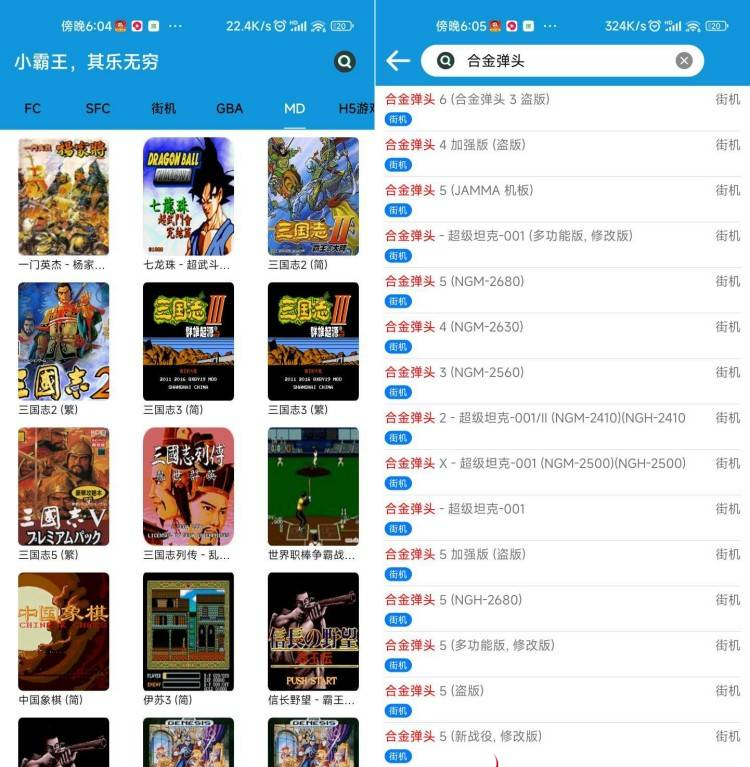The width and height of the screenshot is (750, 767).
Task: Select the 街机 top tab
Action: [164, 108]
